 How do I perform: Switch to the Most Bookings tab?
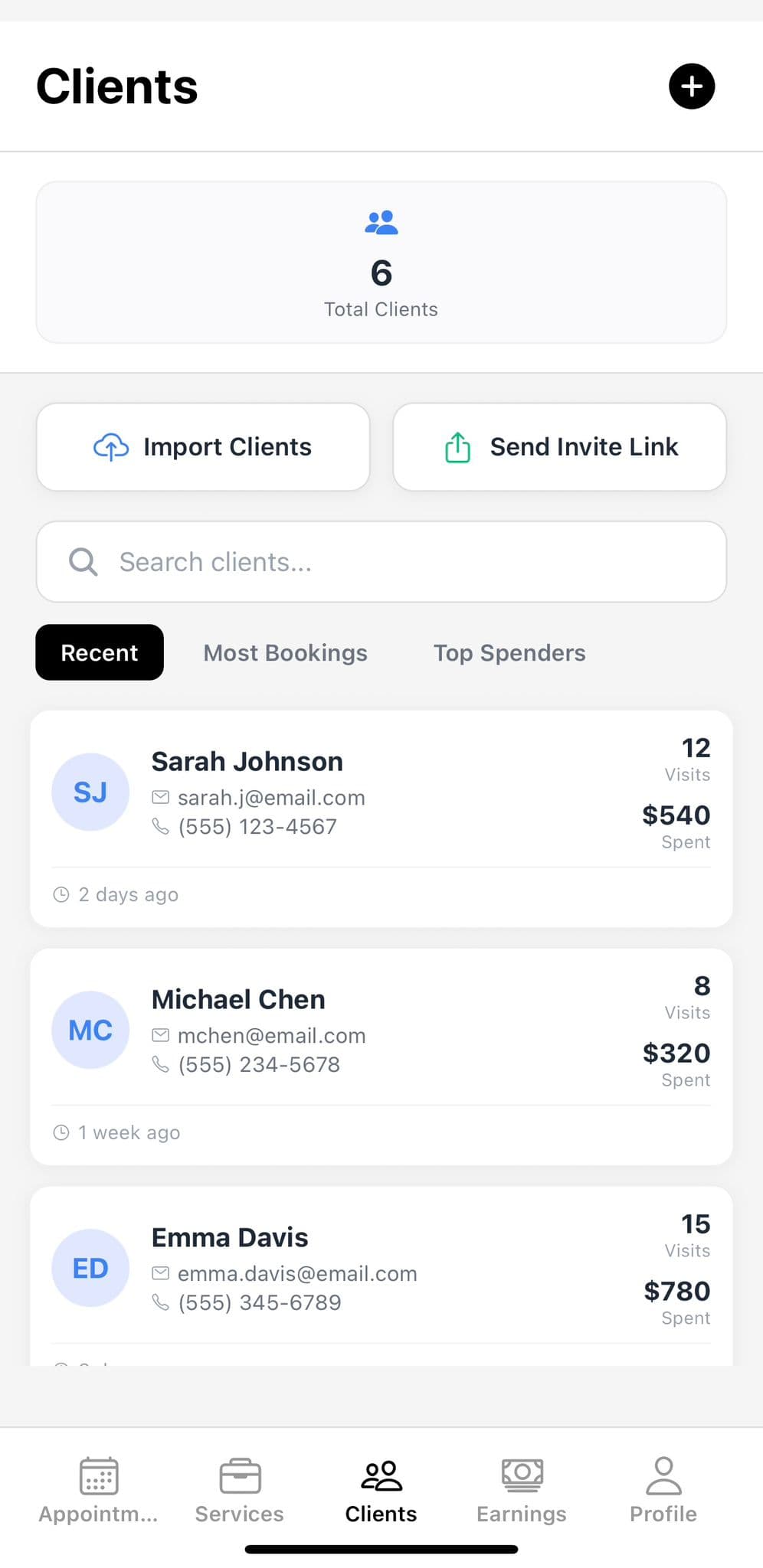click(x=285, y=652)
